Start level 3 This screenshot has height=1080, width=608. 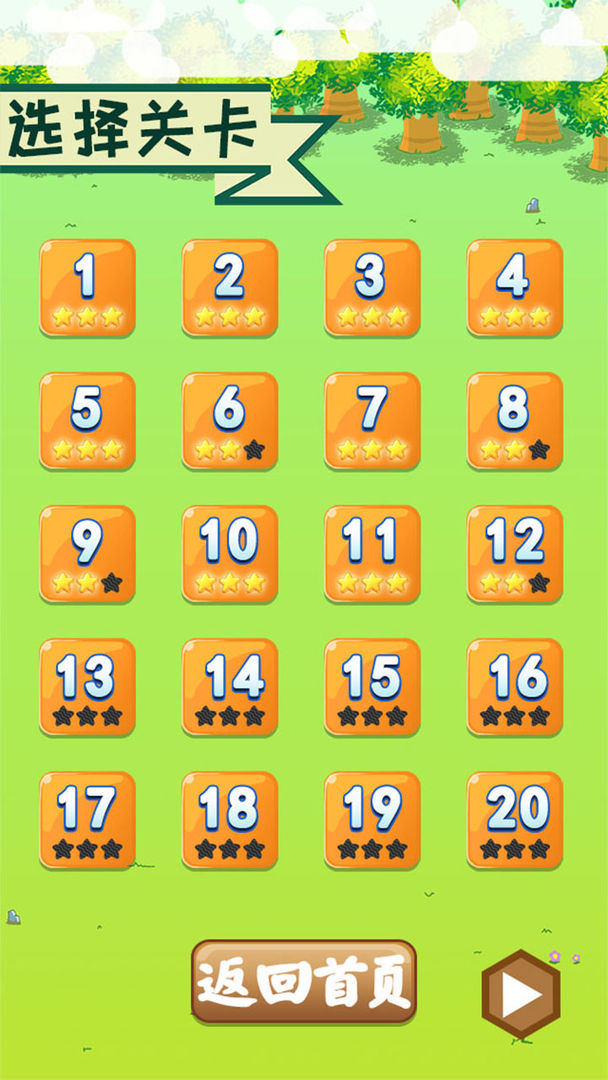[x=372, y=287]
